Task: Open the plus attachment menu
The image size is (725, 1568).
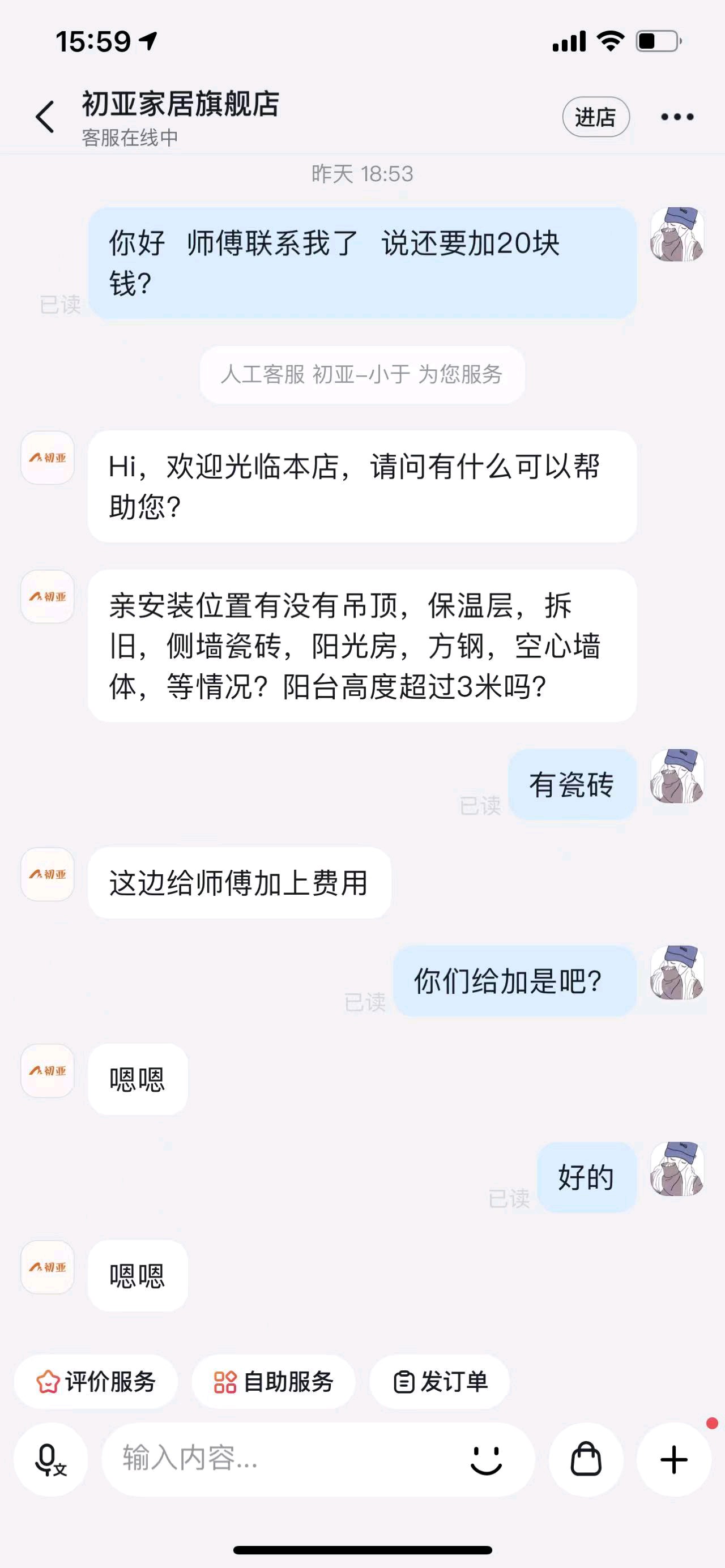Action: (672, 1459)
